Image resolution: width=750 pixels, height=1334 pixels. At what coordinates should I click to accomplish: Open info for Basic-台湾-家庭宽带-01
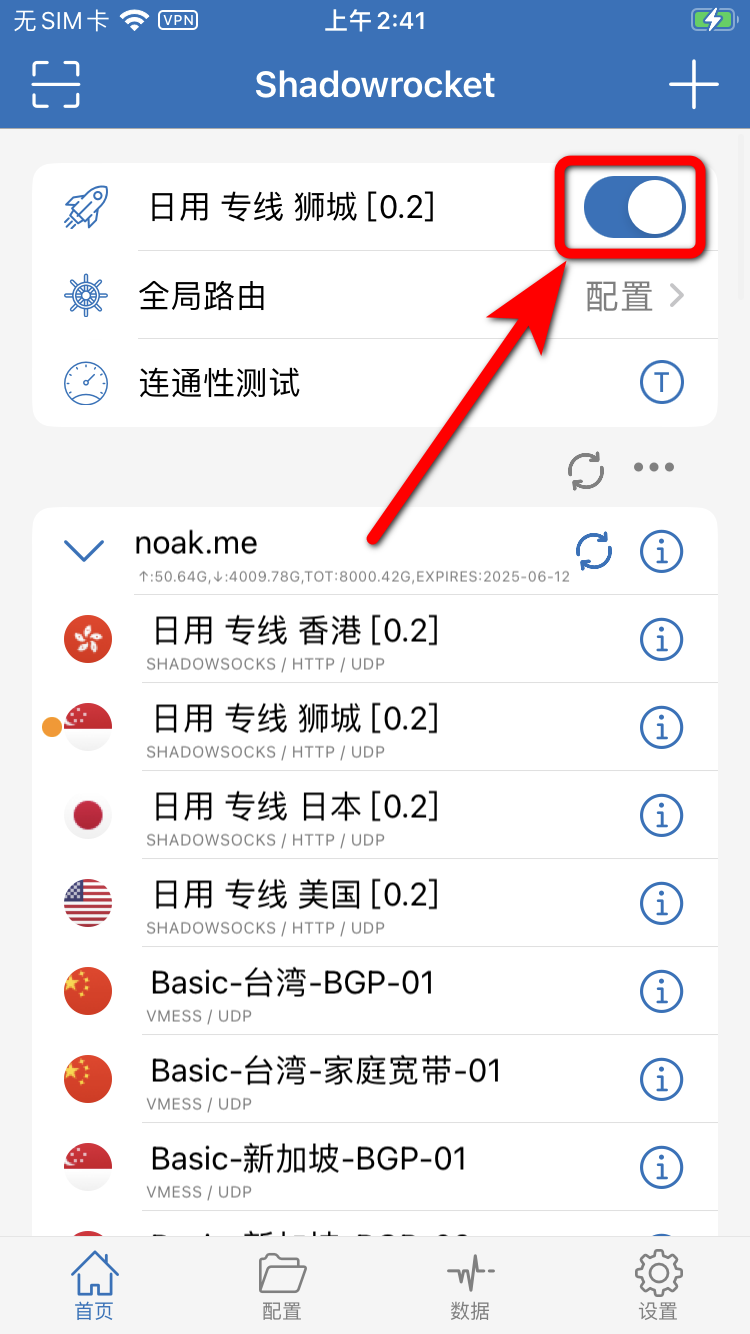coord(661,1079)
